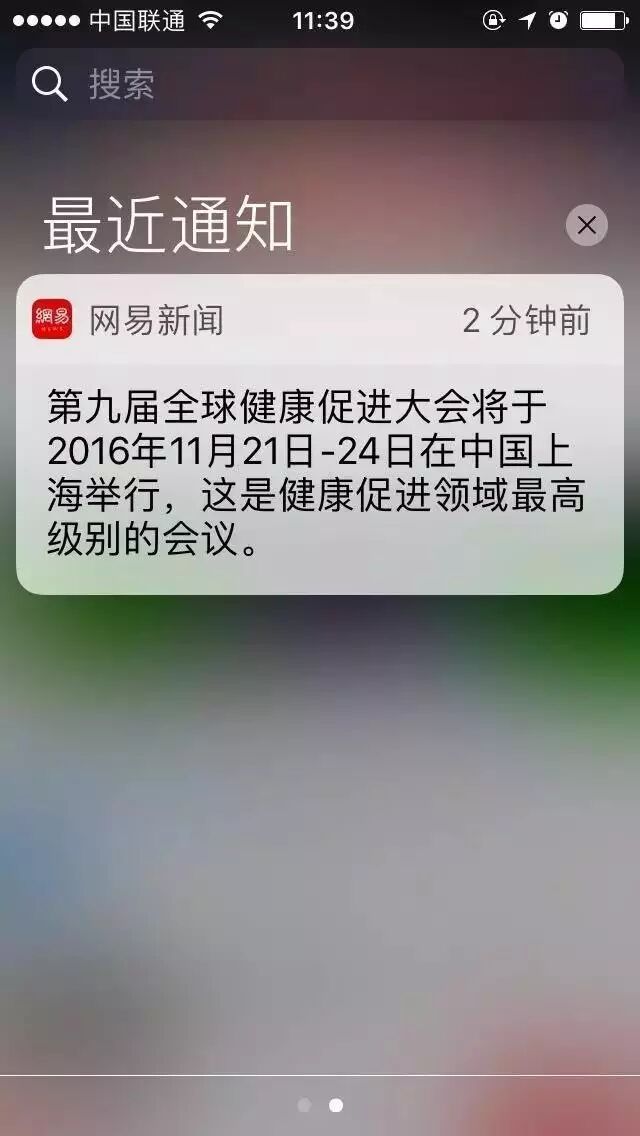Tap the 搜索 search field
Image resolution: width=640 pixels, height=1136 pixels.
click(x=320, y=84)
